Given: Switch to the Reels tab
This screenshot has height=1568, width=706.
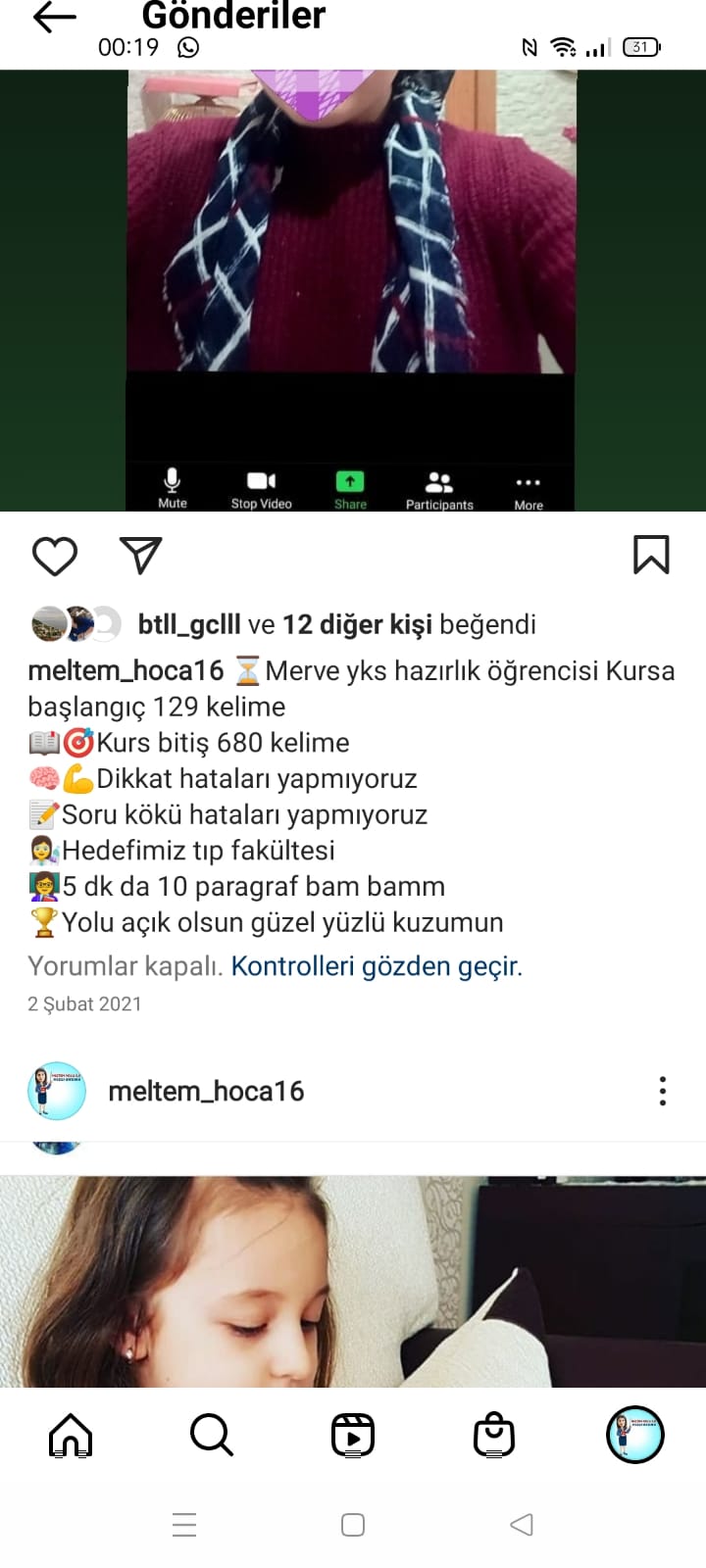Looking at the screenshot, I should coord(353,1436).
